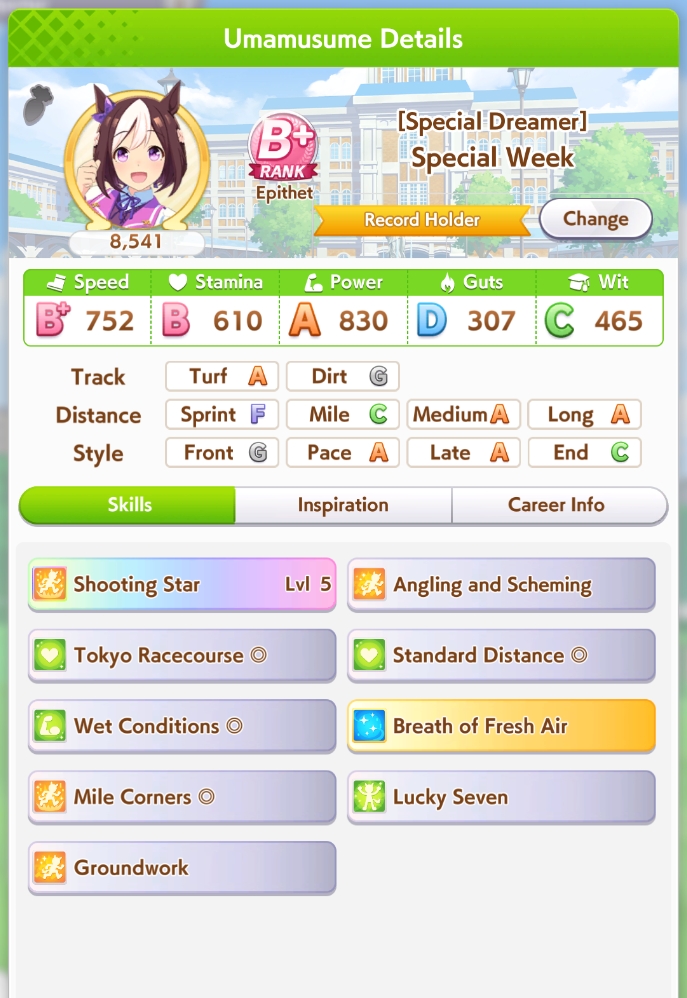The height and width of the screenshot is (998, 687).
Task: View the Angling and Scheming skill
Action: 501,585
